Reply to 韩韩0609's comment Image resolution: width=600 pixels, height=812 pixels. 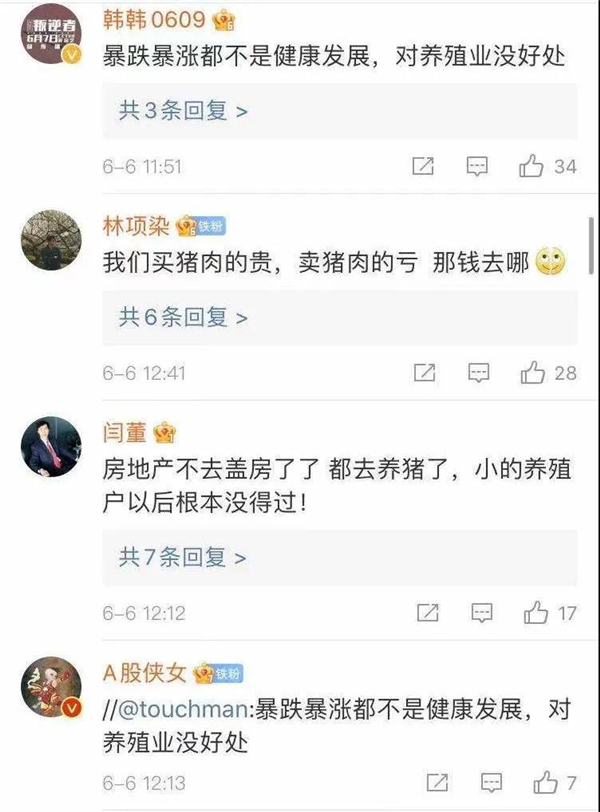coord(478,166)
